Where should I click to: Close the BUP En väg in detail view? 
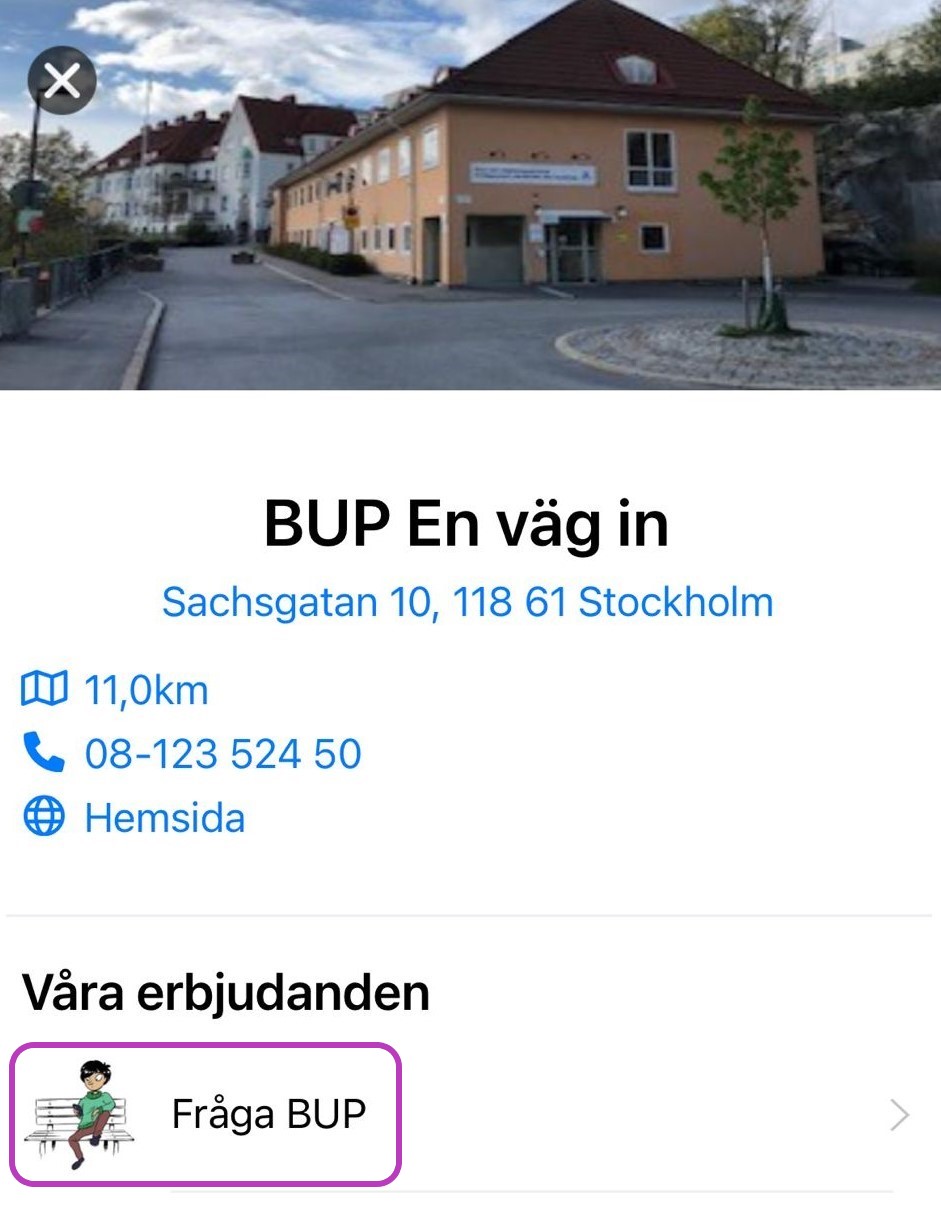(x=62, y=81)
